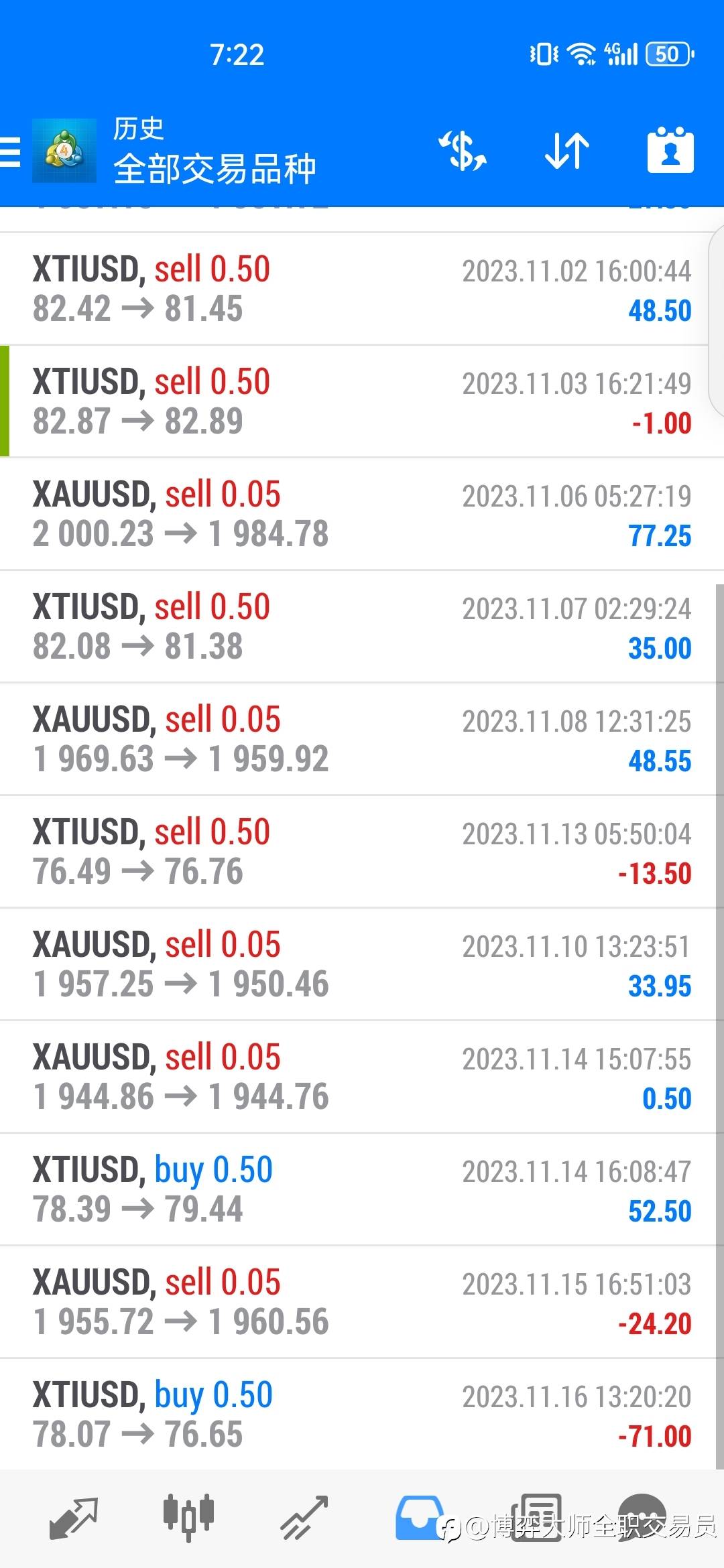Select the XTIUSD trade with -1.00 loss
The height and width of the screenshot is (1568, 724).
click(362, 402)
